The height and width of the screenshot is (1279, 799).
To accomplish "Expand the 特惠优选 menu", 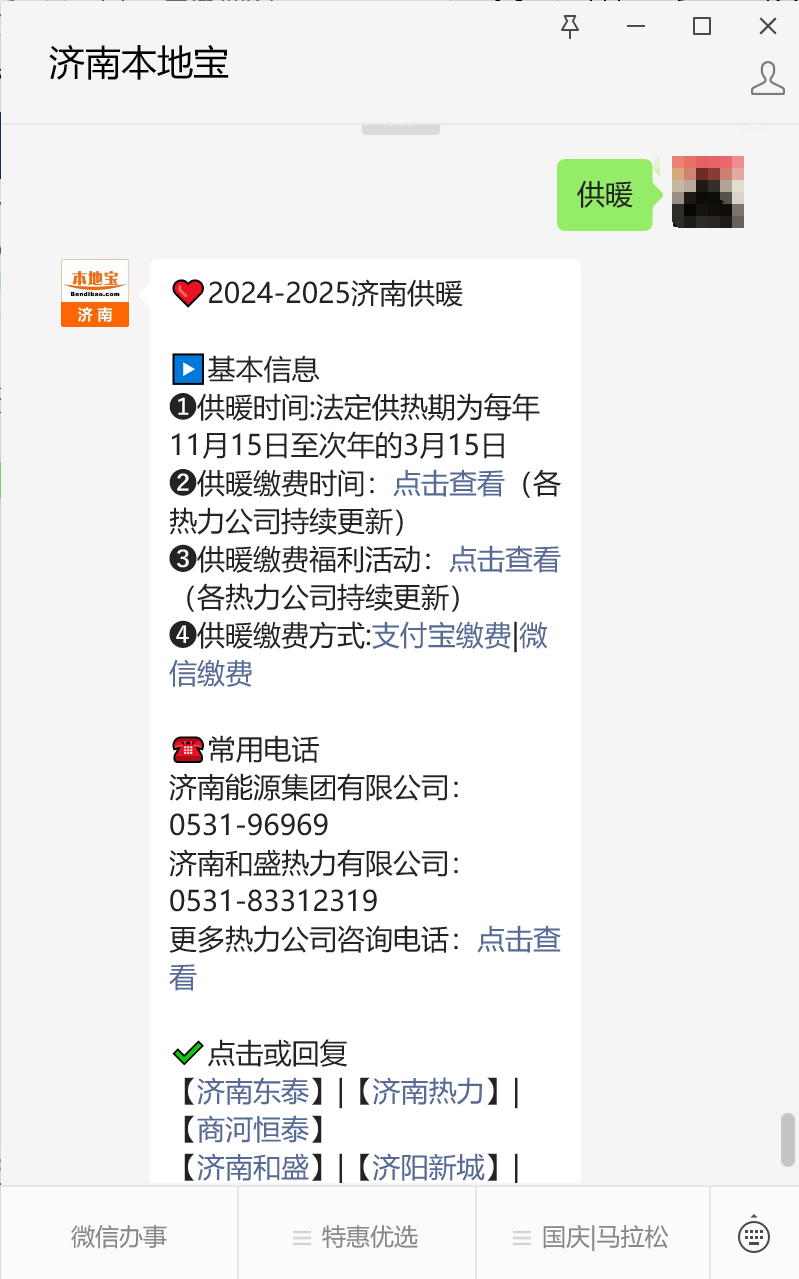I will point(356,1237).
